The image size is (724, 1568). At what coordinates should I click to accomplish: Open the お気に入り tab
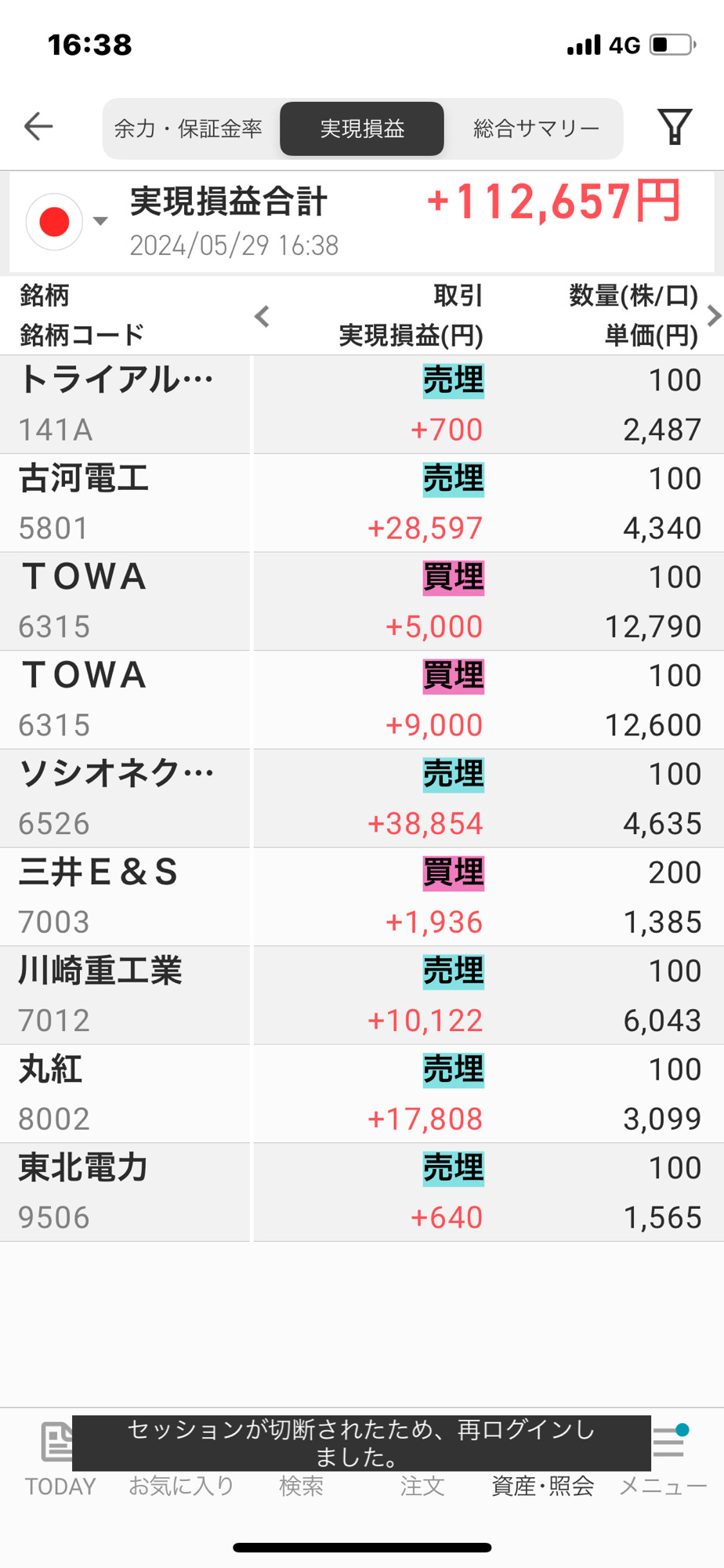[x=181, y=1485]
